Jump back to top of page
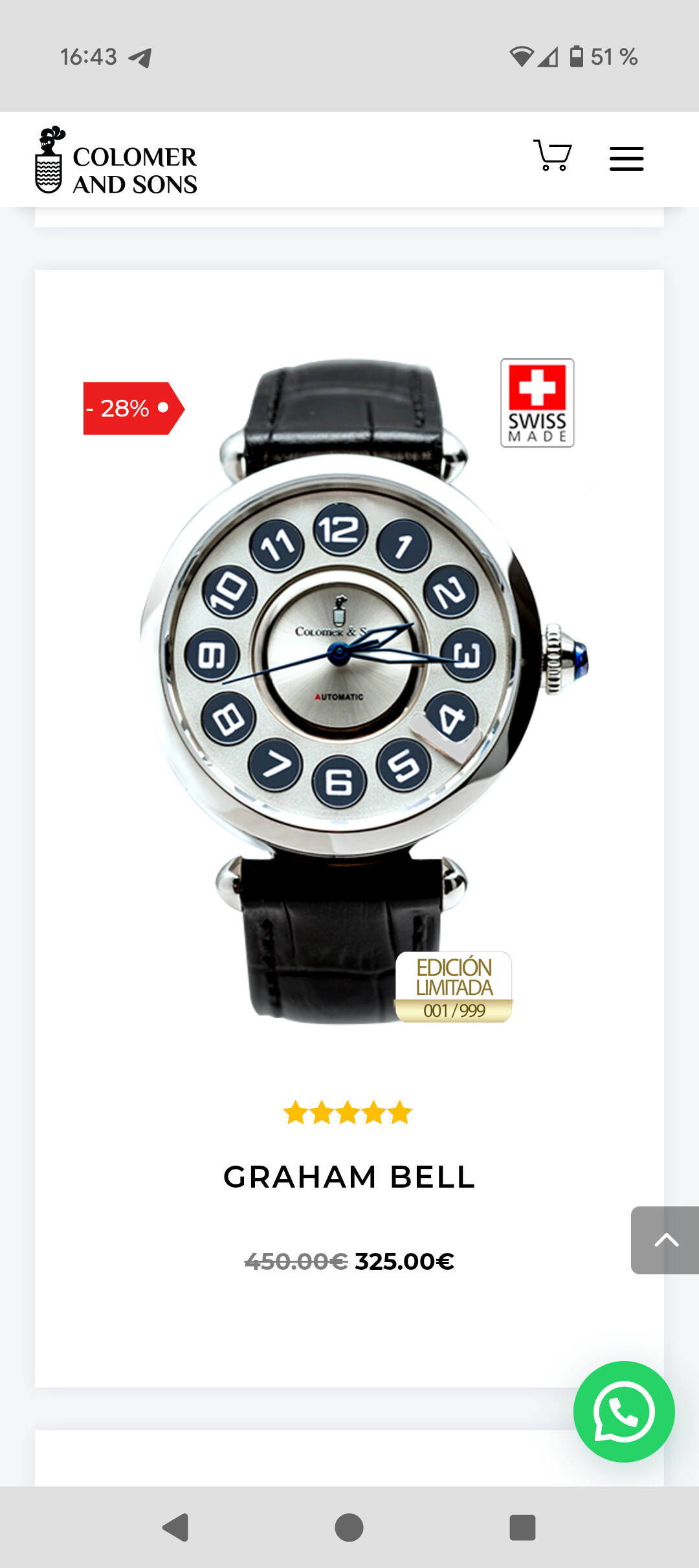The height and width of the screenshot is (1568, 699). pos(665,1240)
